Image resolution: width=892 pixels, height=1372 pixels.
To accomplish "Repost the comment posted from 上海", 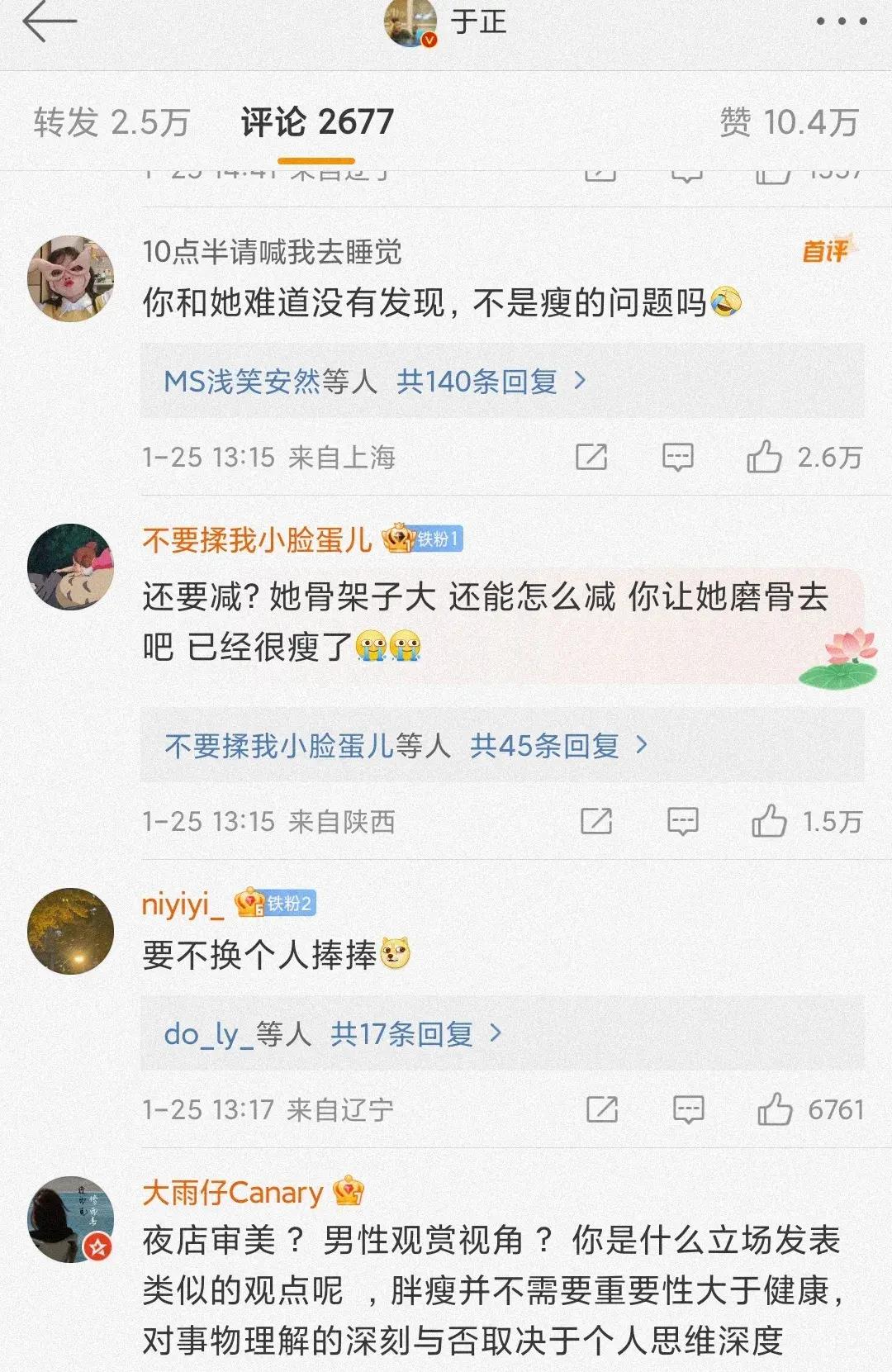I will click(591, 457).
